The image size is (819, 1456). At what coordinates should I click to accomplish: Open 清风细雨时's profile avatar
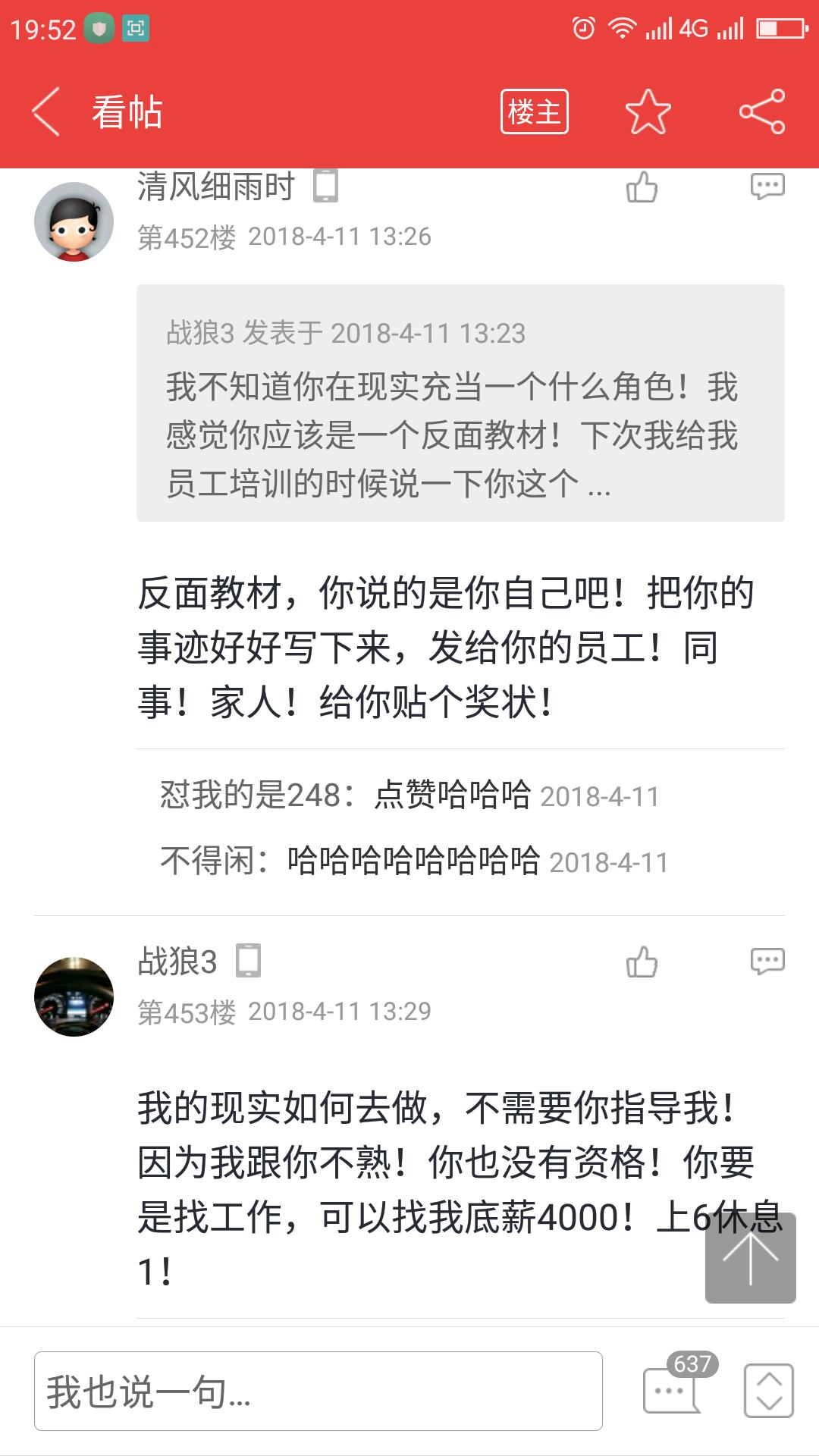click(x=74, y=221)
